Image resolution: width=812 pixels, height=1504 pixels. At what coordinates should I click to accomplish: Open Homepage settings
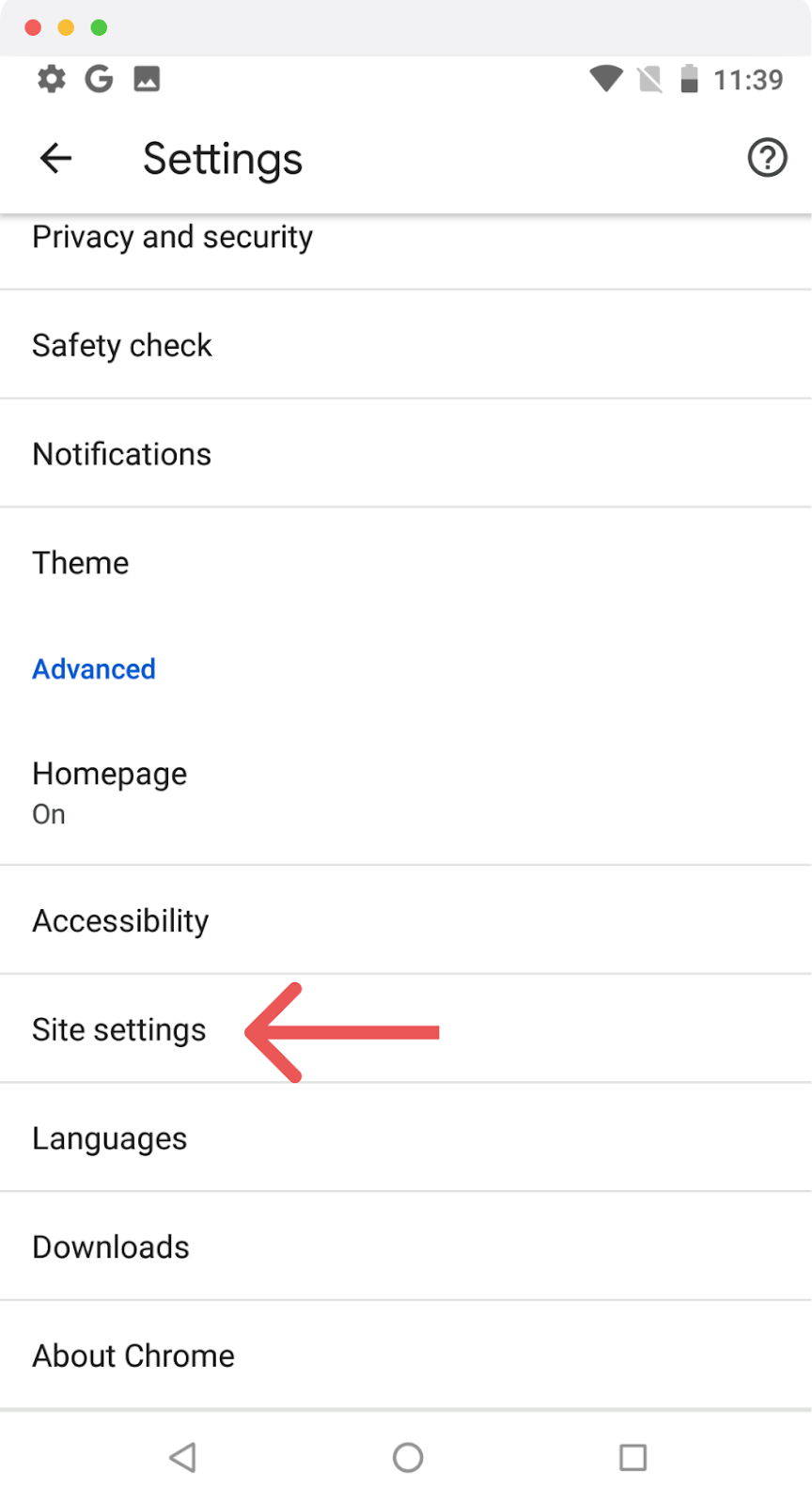pyautogui.click(x=406, y=792)
